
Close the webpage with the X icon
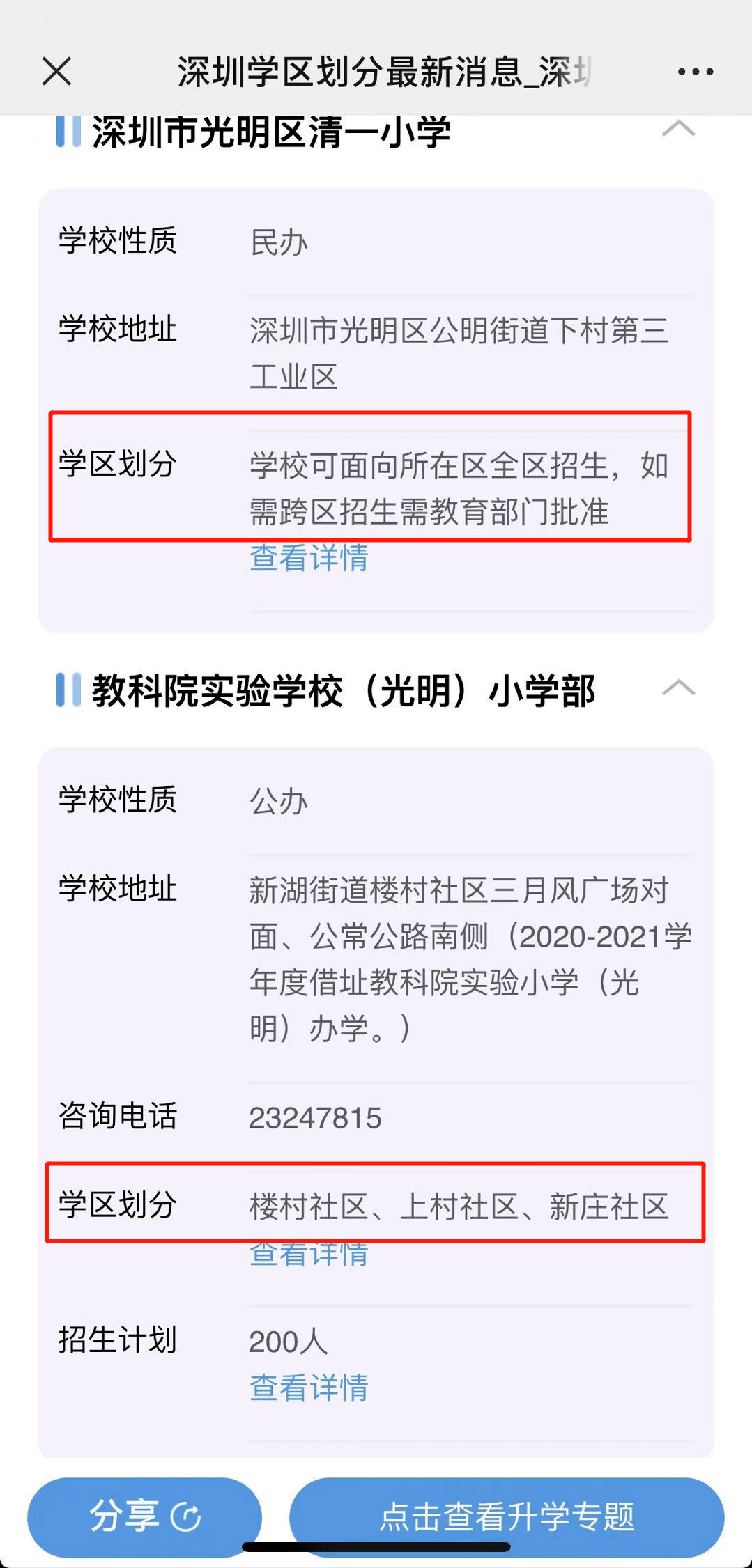[x=56, y=72]
